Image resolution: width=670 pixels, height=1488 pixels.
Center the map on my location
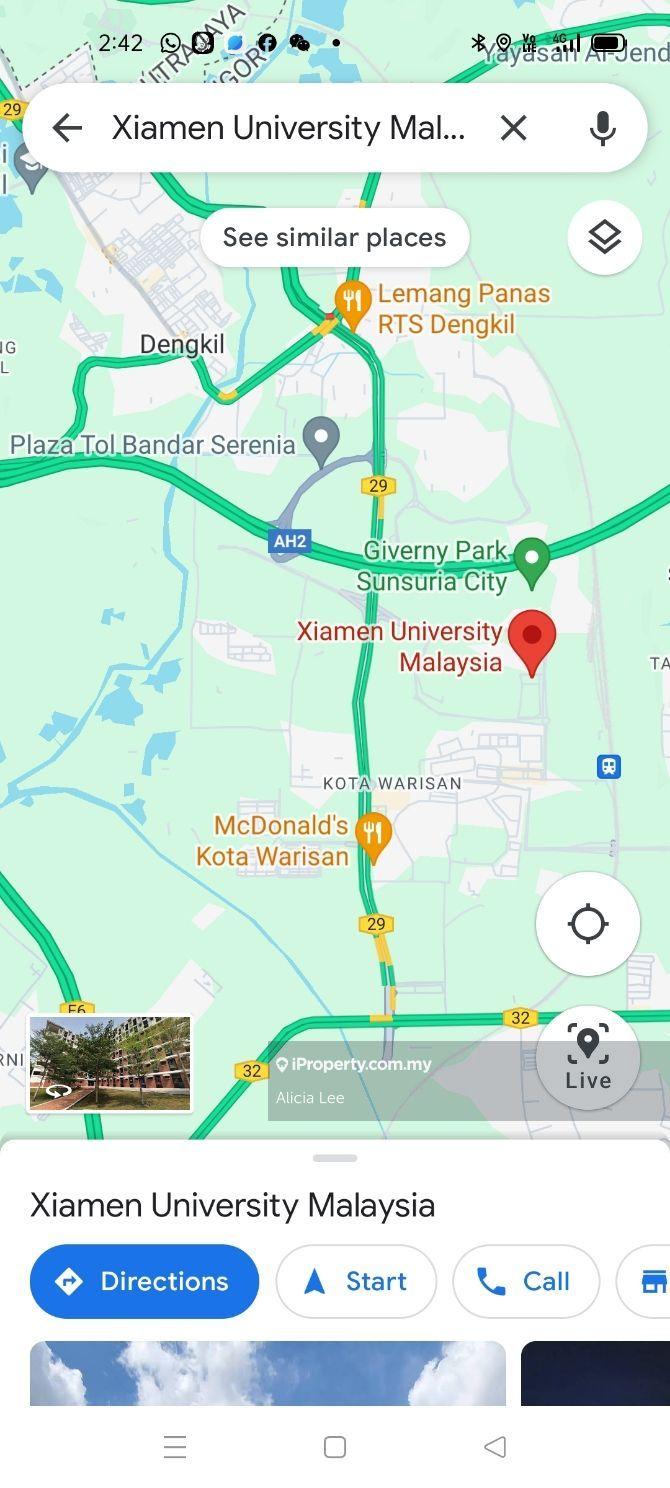pyautogui.click(x=587, y=924)
